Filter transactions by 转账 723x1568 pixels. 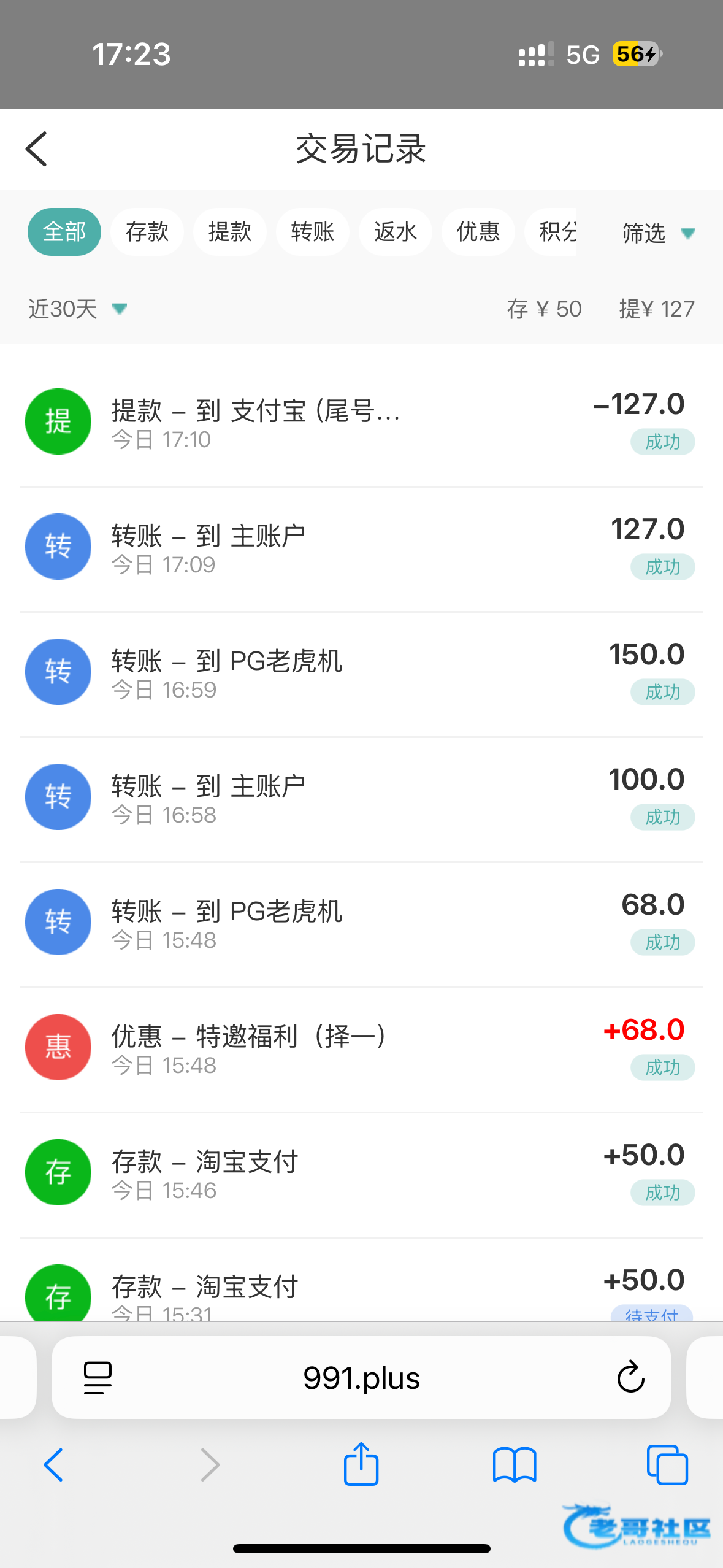[313, 232]
